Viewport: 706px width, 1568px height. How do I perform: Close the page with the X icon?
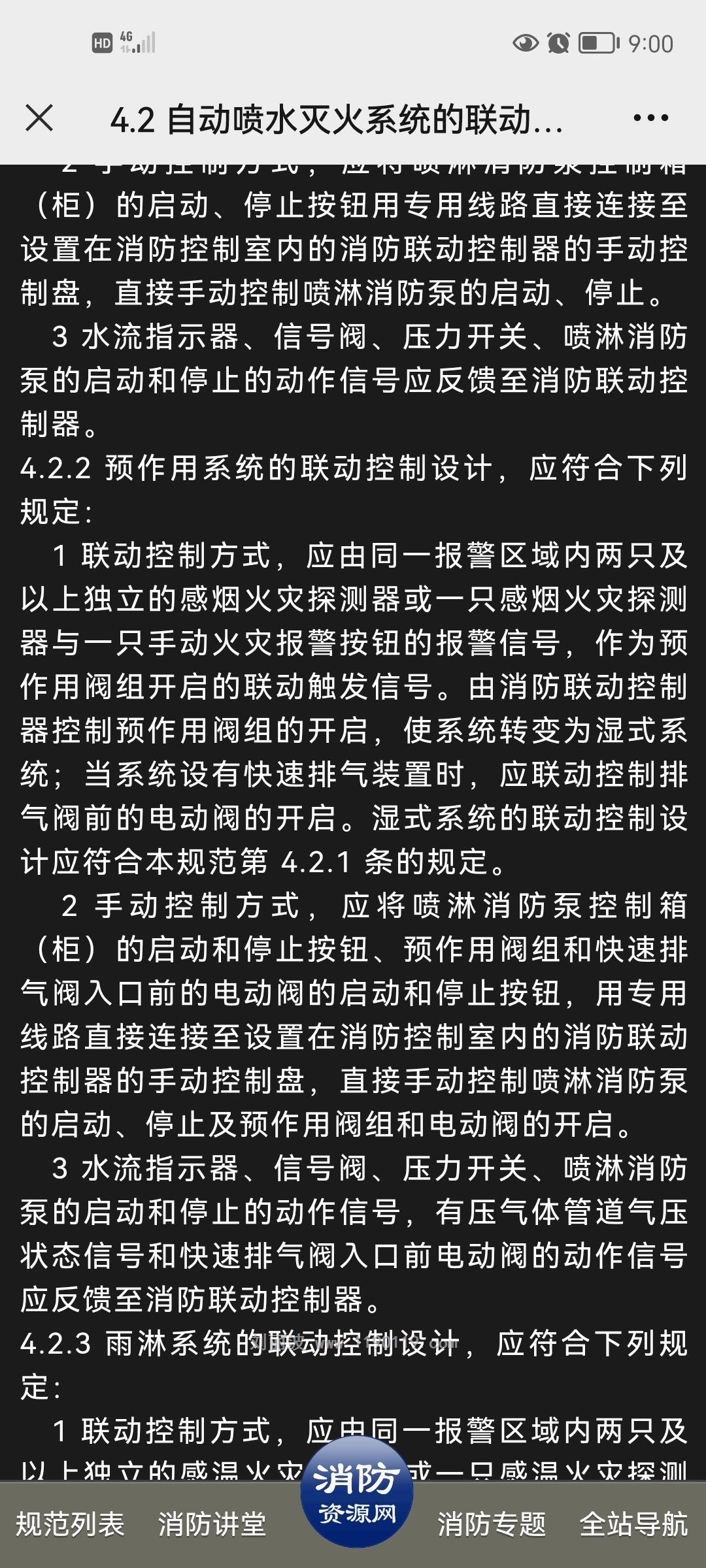[x=39, y=119]
